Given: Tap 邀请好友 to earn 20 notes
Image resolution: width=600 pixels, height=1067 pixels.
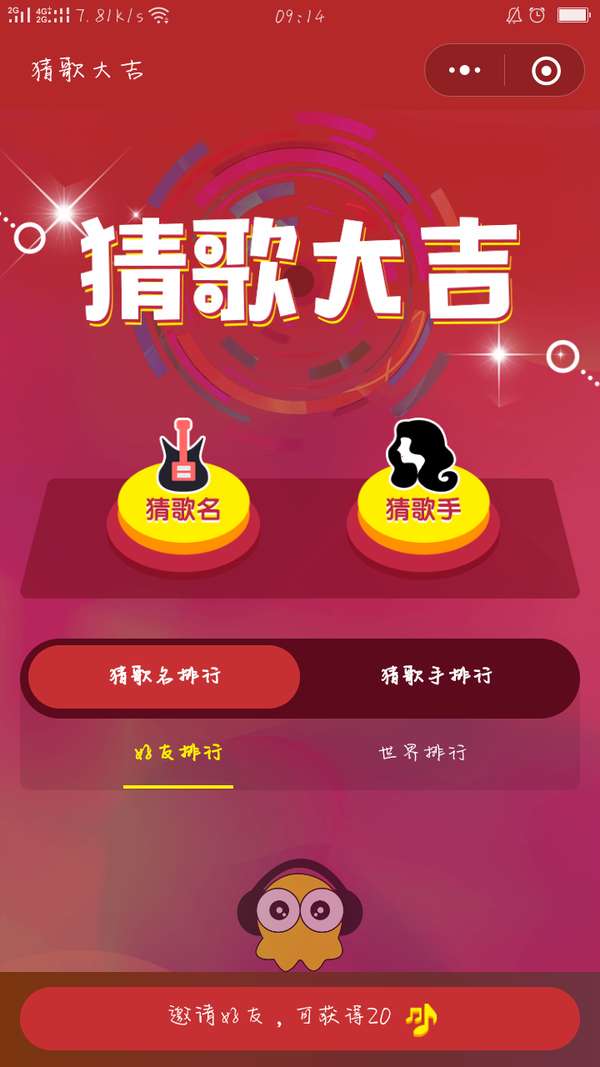Looking at the screenshot, I should click(300, 1018).
